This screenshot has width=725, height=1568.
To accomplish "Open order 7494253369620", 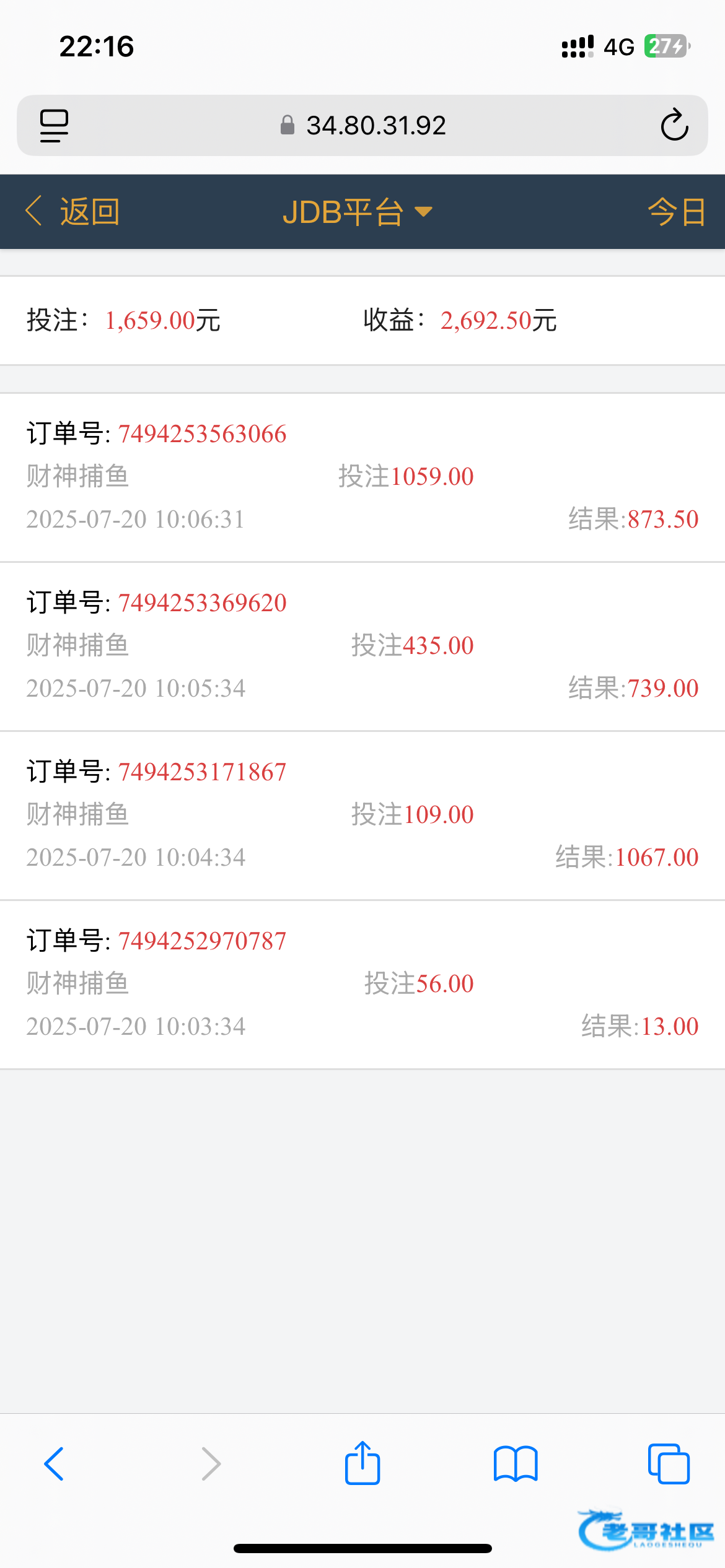I will (x=362, y=646).
